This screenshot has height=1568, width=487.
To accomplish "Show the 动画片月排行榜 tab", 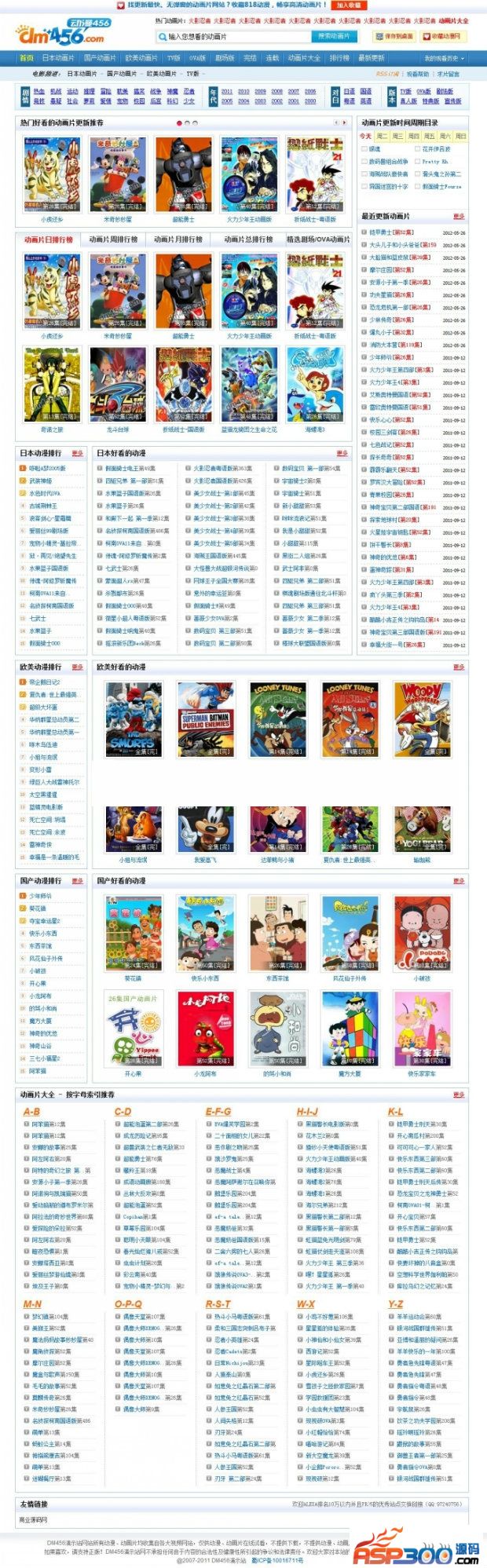I will coord(178,239).
